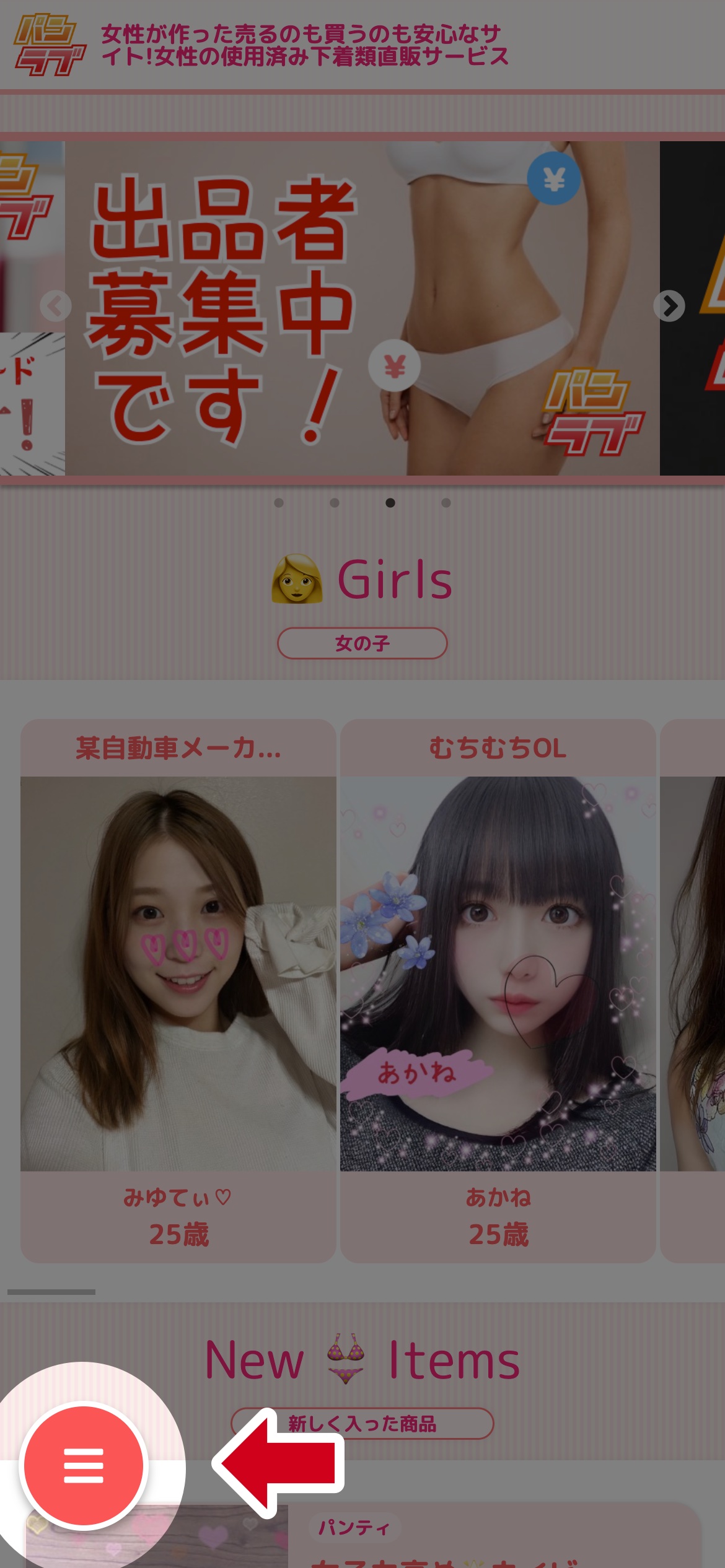Screen dimensions: 725x1568
Task: View あかね's profile card
Action: (x=498, y=991)
